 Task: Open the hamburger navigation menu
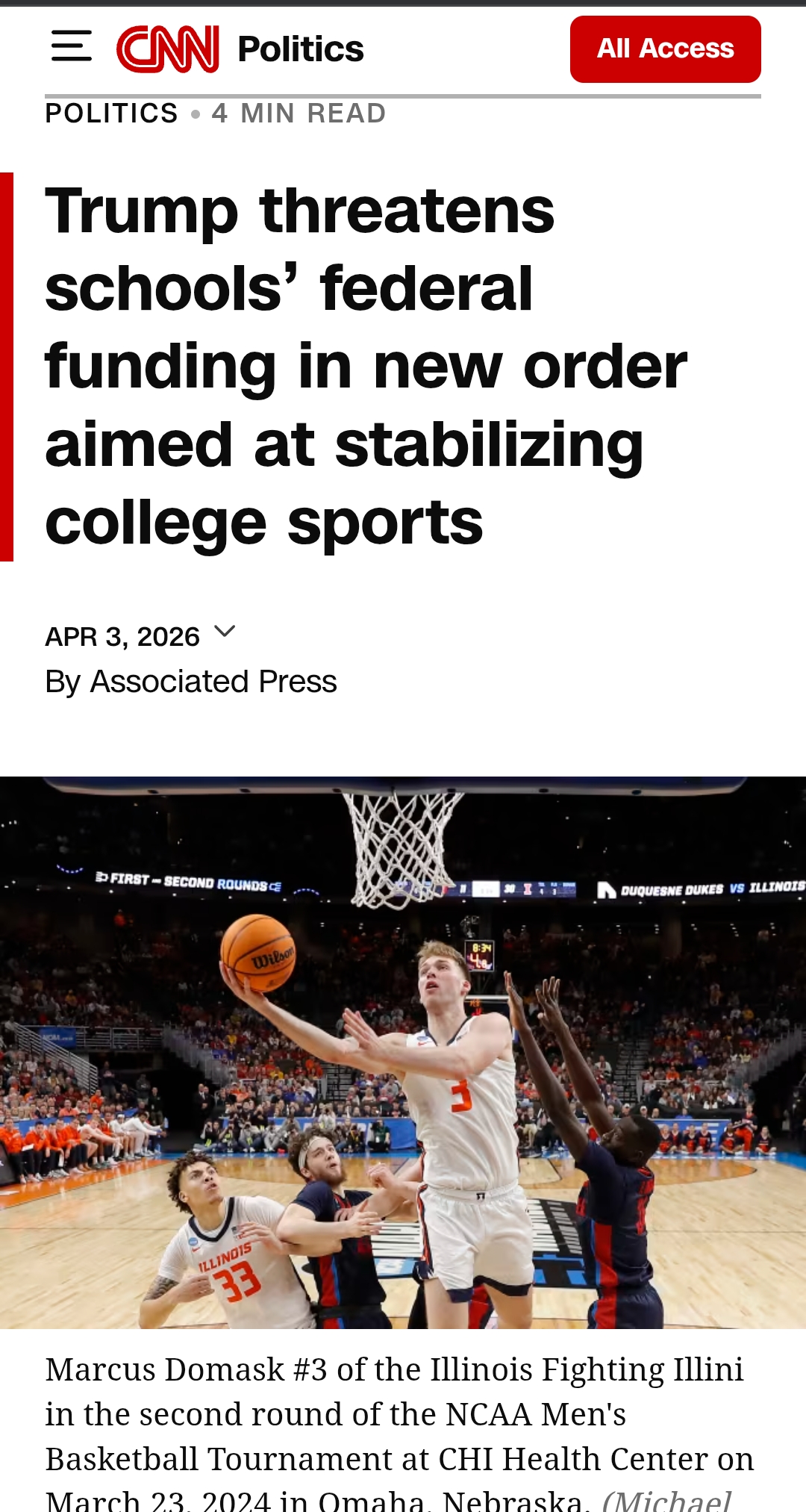(71, 46)
